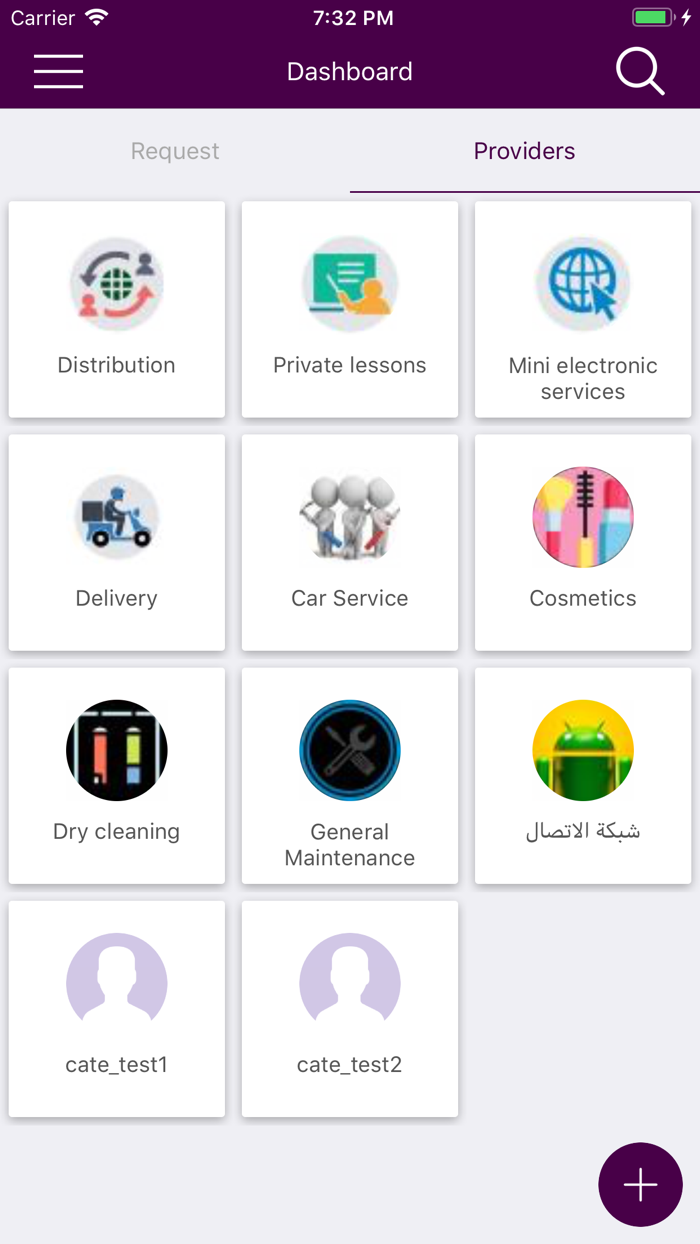This screenshot has width=700, height=1244.
Task: Open the Private lessons category
Action: tap(350, 310)
